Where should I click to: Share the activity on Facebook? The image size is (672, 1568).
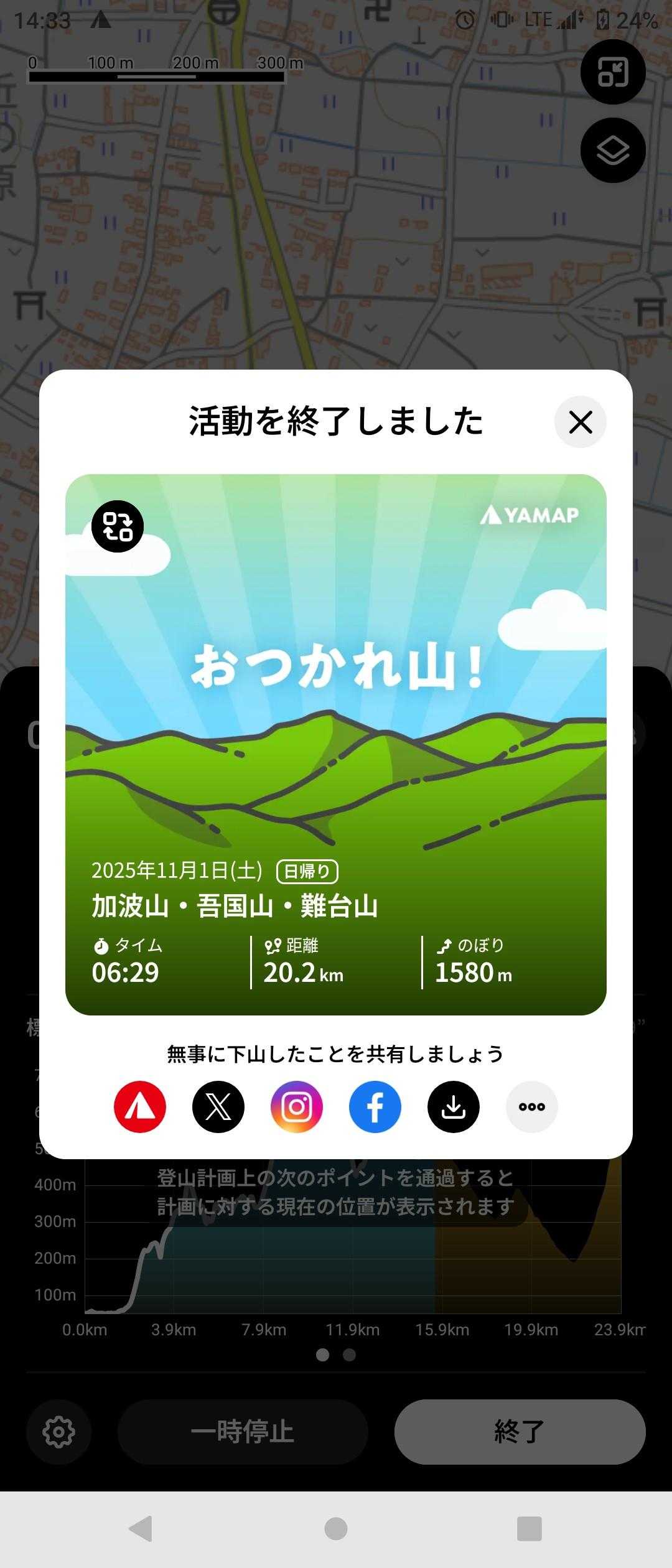375,1107
